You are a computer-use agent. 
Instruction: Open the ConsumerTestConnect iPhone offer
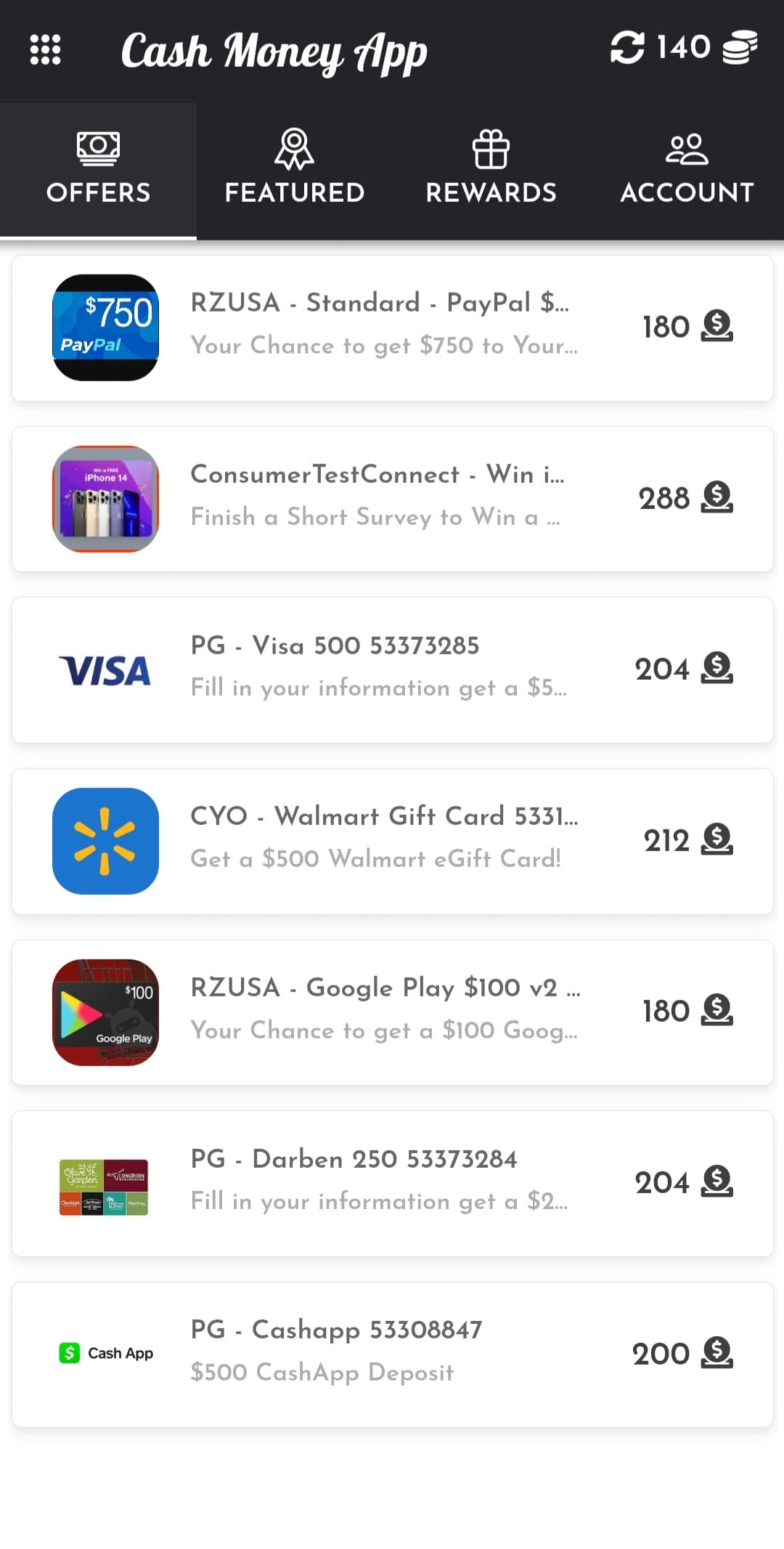(x=392, y=499)
